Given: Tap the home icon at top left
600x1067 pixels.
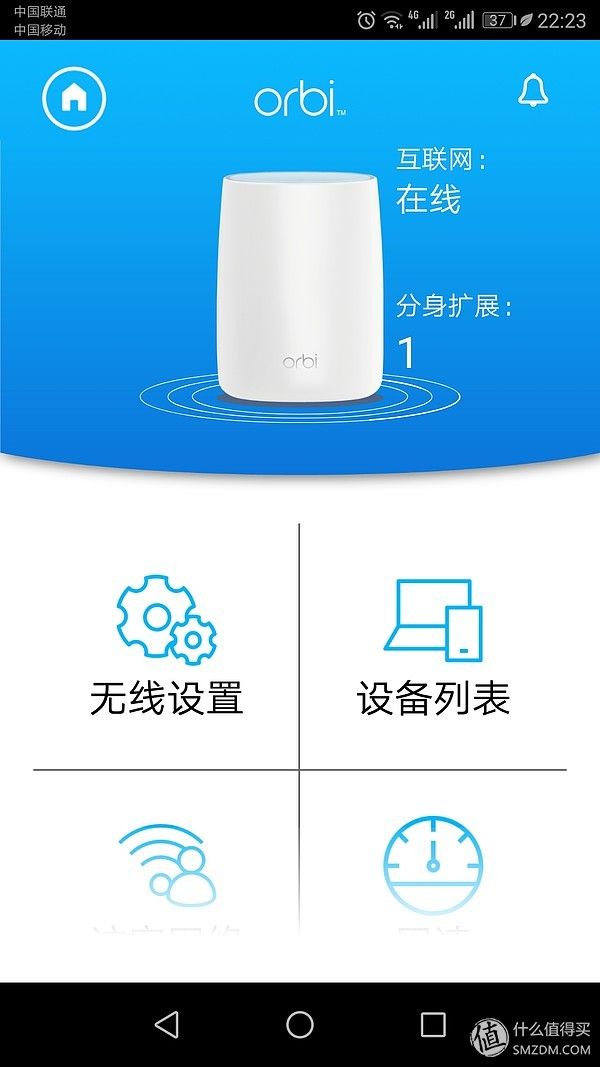Looking at the screenshot, I should click(x=74, y=97).
